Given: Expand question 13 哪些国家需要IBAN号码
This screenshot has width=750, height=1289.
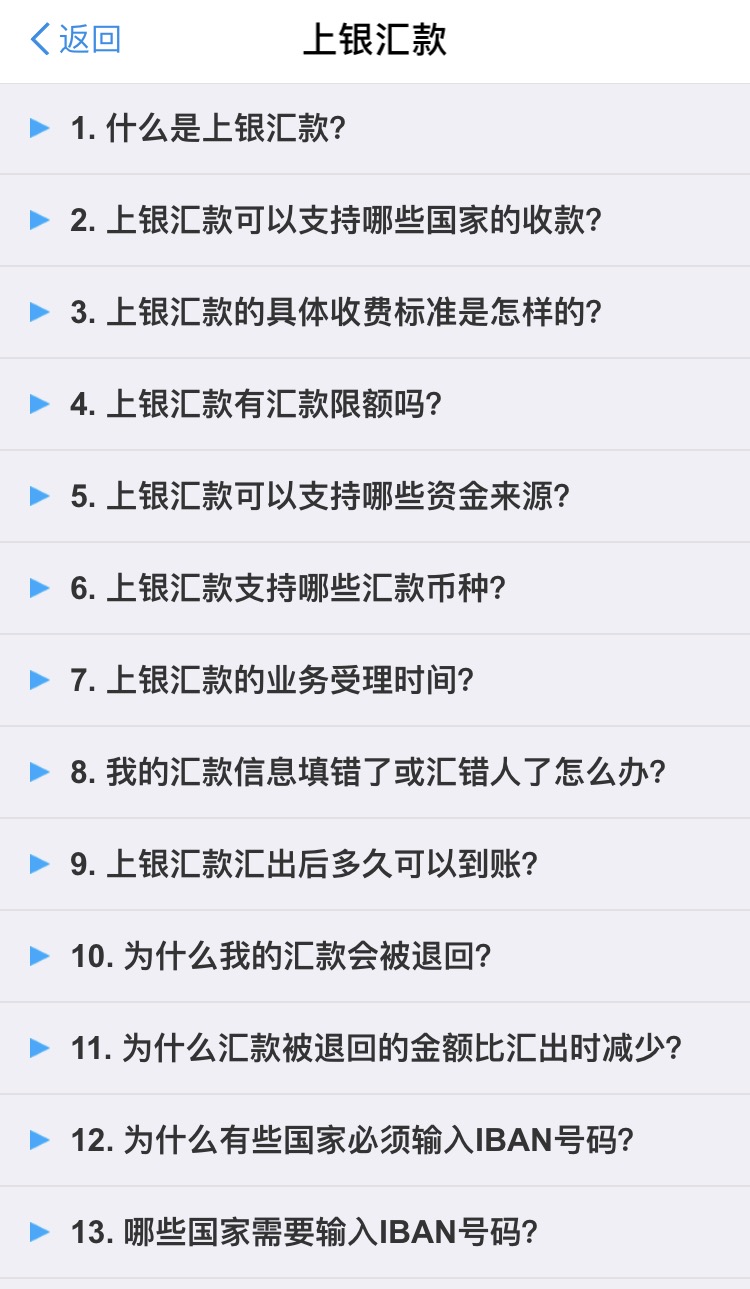Looking at the screenshot, I should [x=375, y=1232].
